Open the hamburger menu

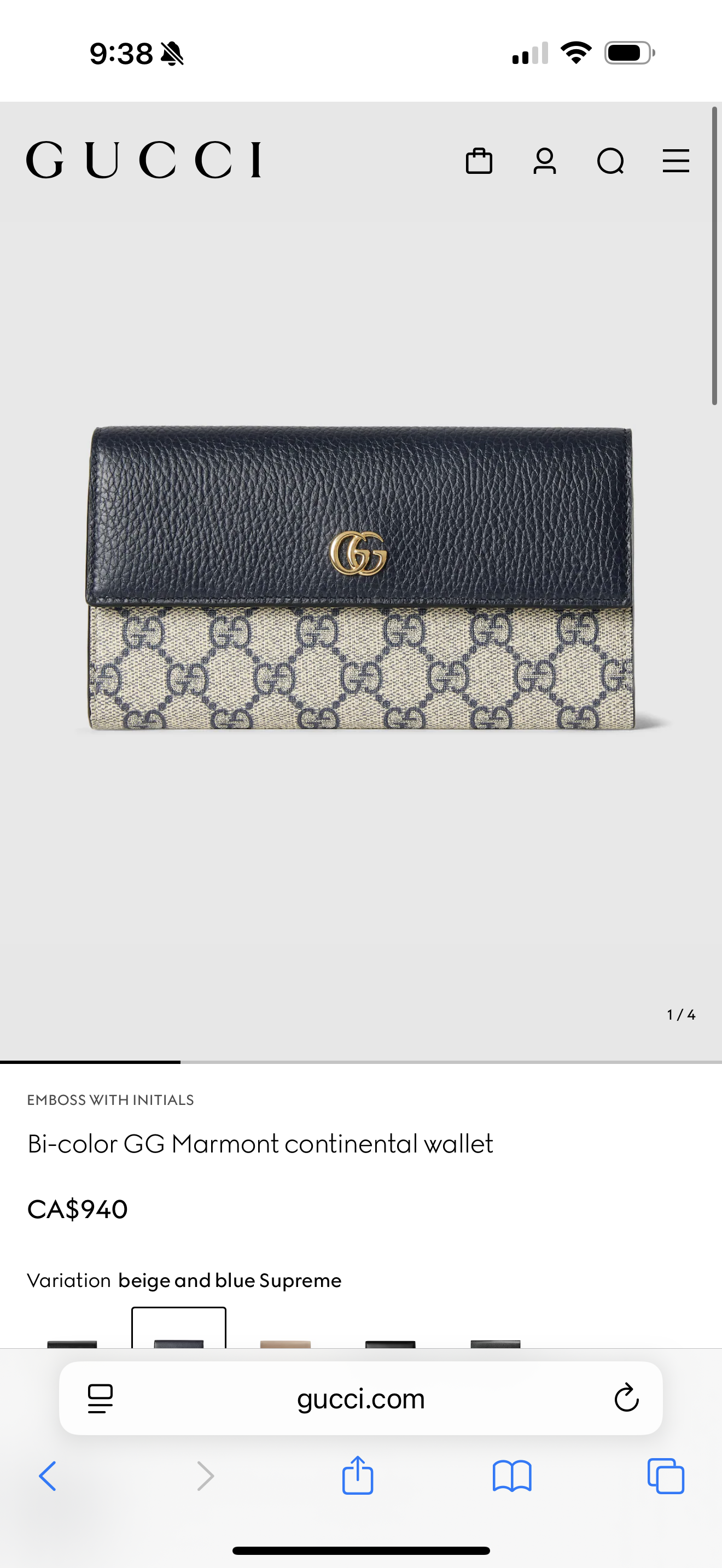click(676, 161)
